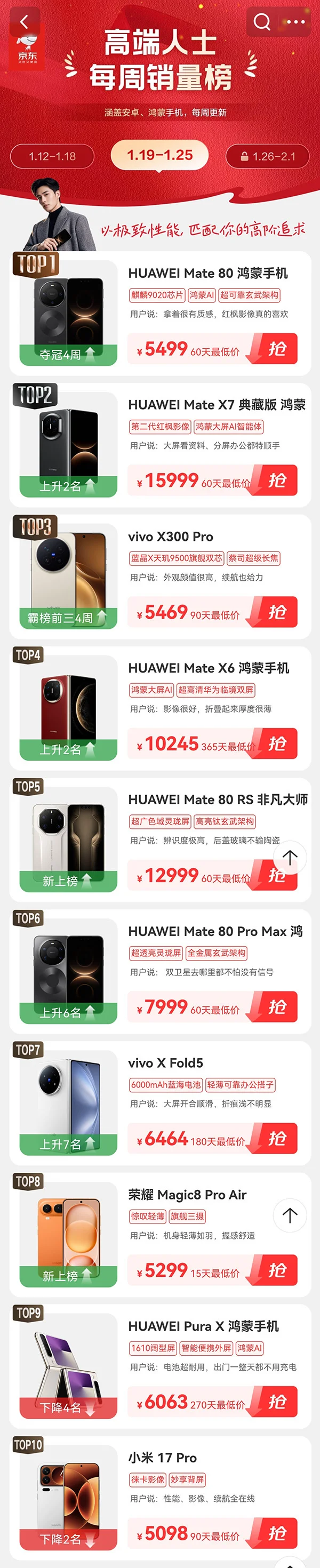
Task: Tap 抢 on HUAWEI Mate 80 Pro Max
Action: 277,1007
